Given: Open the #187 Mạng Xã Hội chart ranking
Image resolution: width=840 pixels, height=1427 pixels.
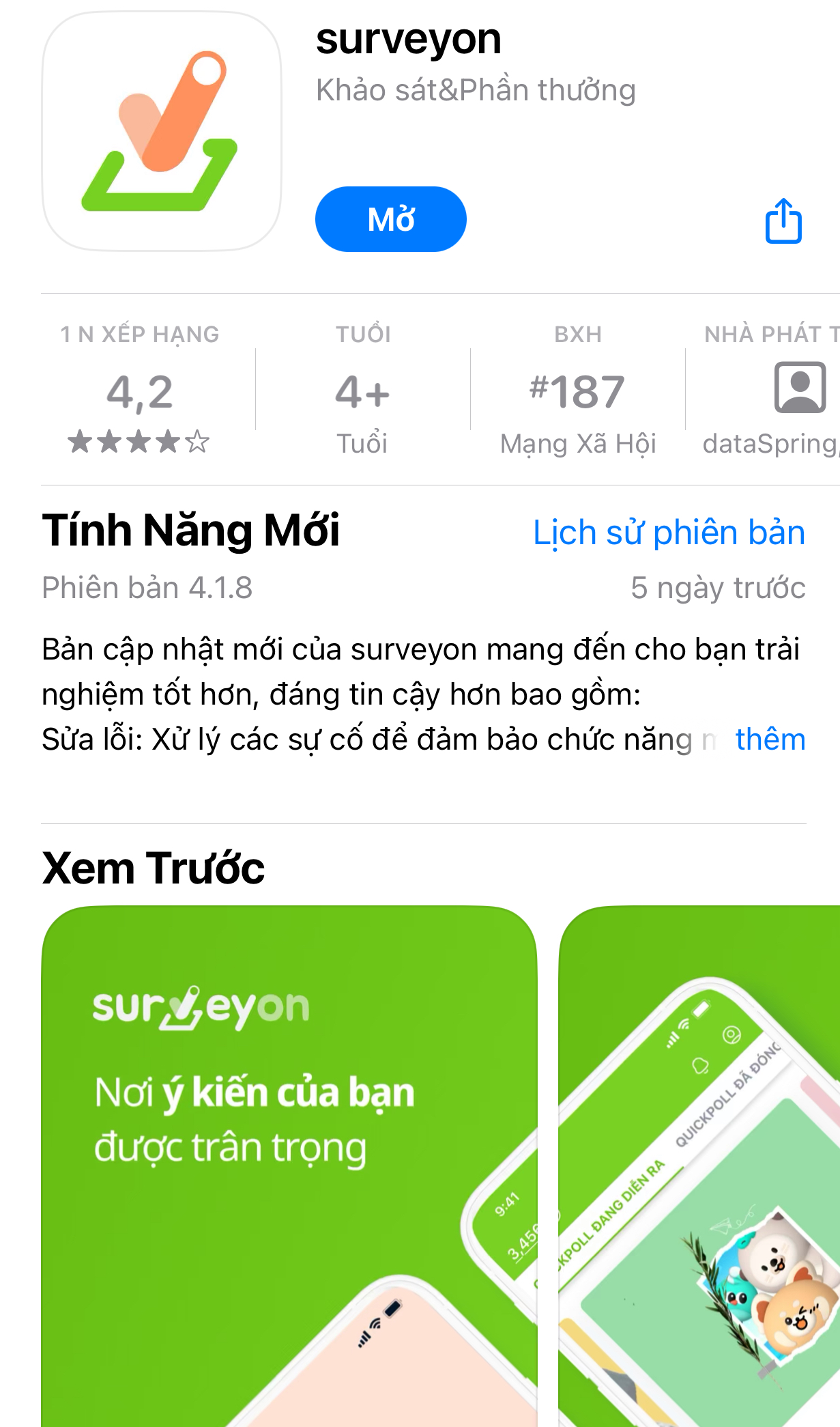Looking at the screenshot, I should point(577,389).
